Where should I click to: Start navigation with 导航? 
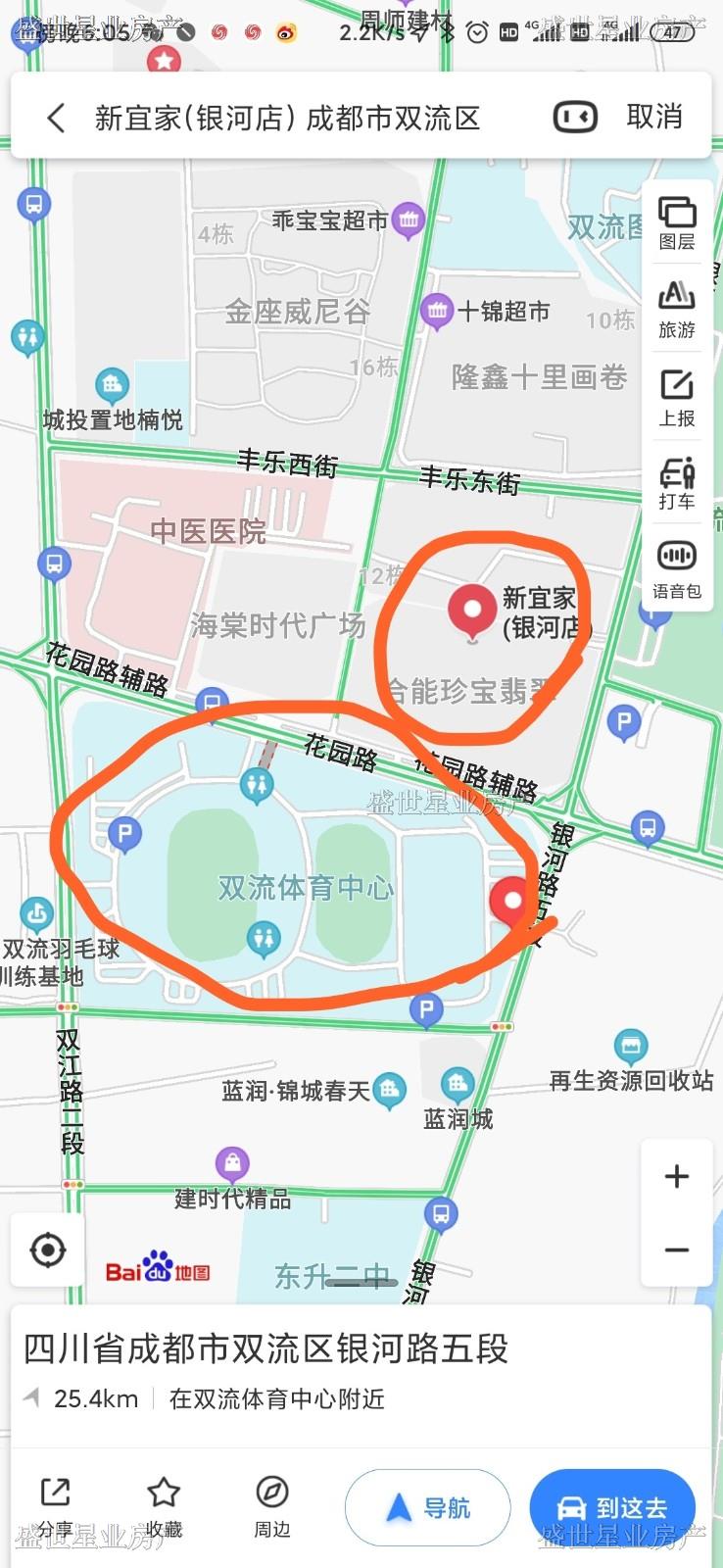coord(428,1507)
